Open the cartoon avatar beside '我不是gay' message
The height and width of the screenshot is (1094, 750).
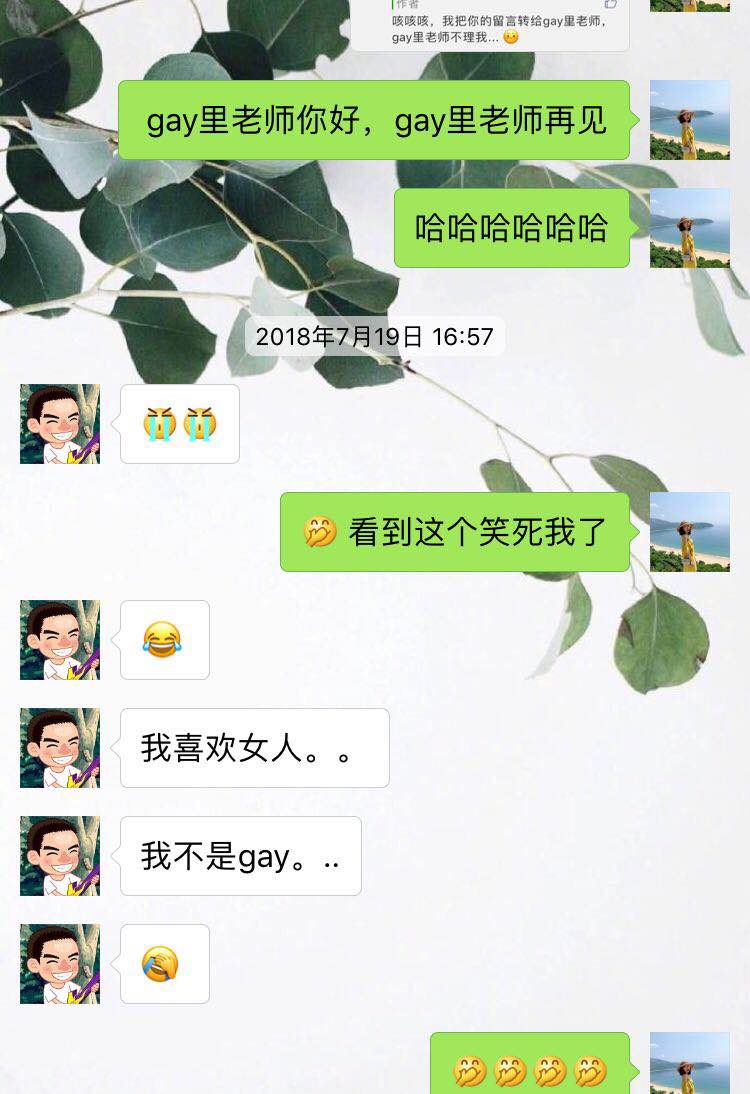[58, 856]
